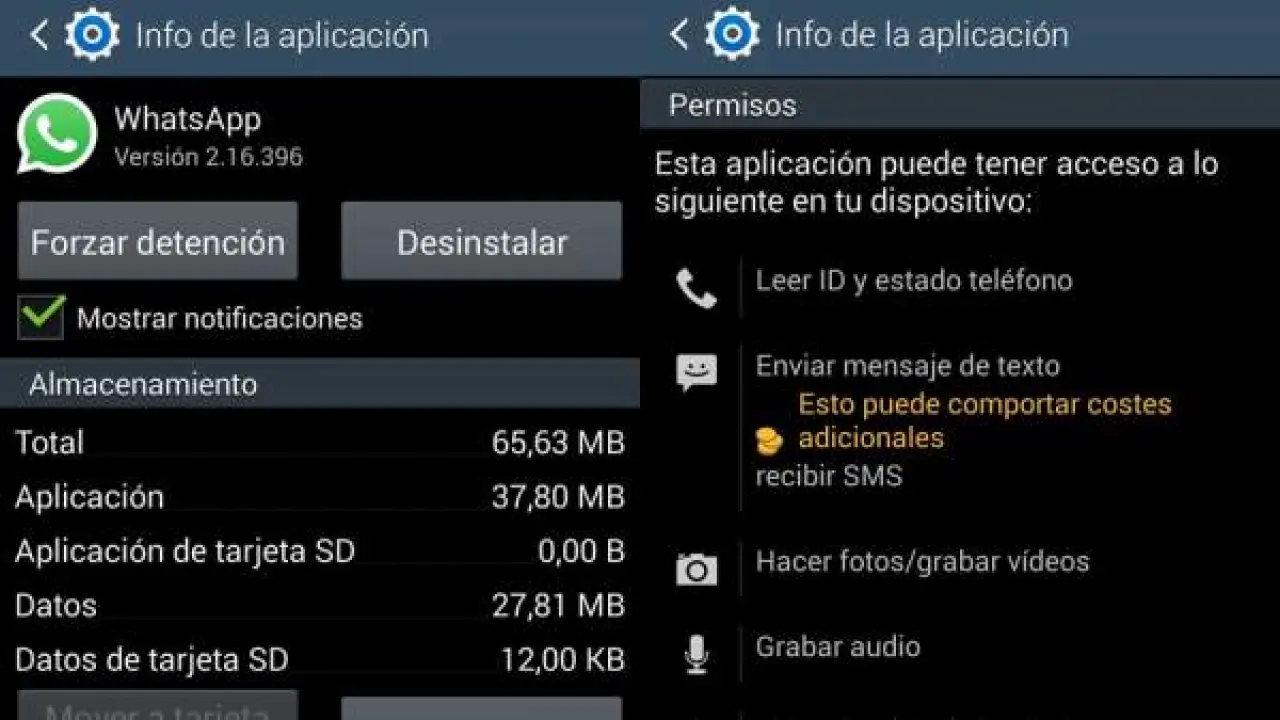Go back from the Permisos screen
This screenshot has width=1280, height=720.
click(x=679, y=36)
